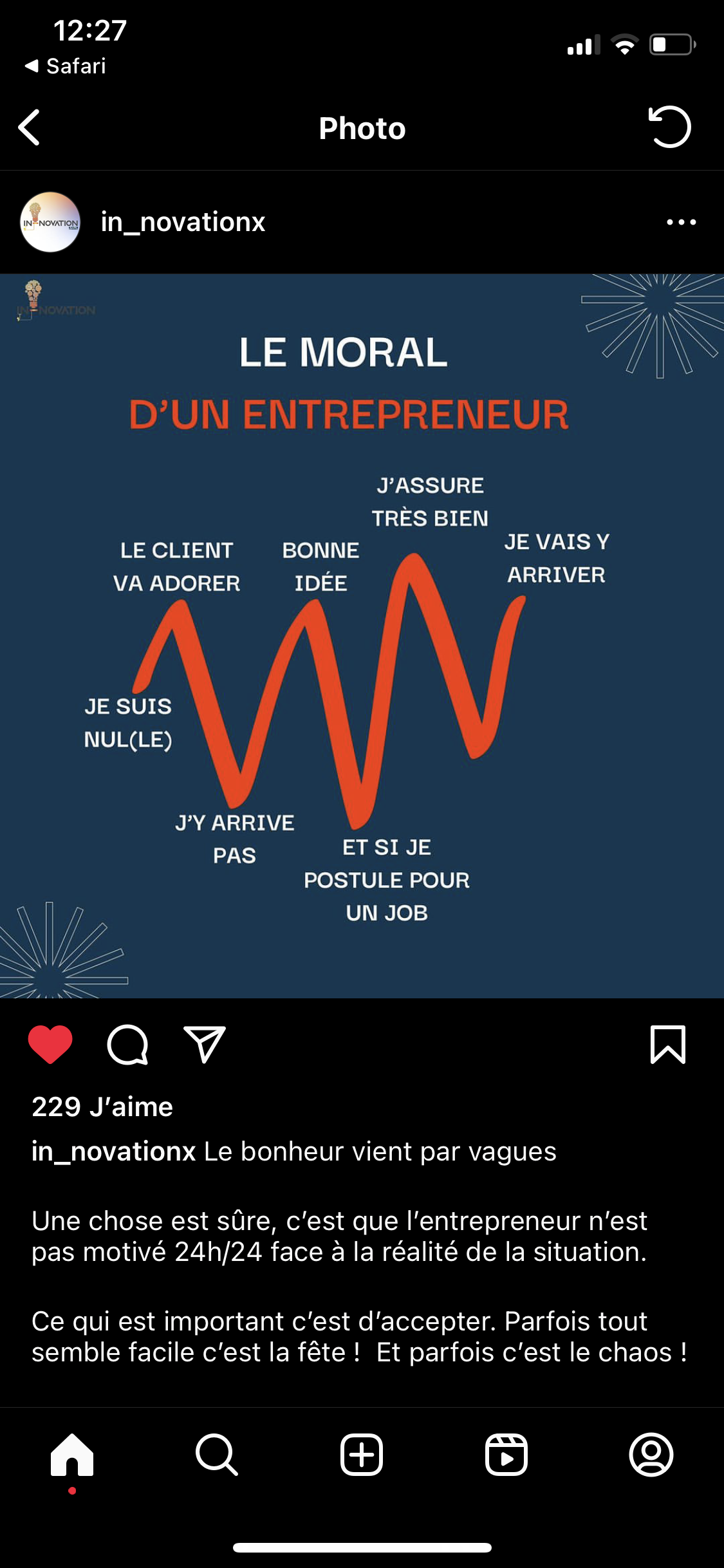The height and width of the screenshot is (1568, 724).
Task: Save the post with the bookmark icon
Action: tap(668, 1044)
